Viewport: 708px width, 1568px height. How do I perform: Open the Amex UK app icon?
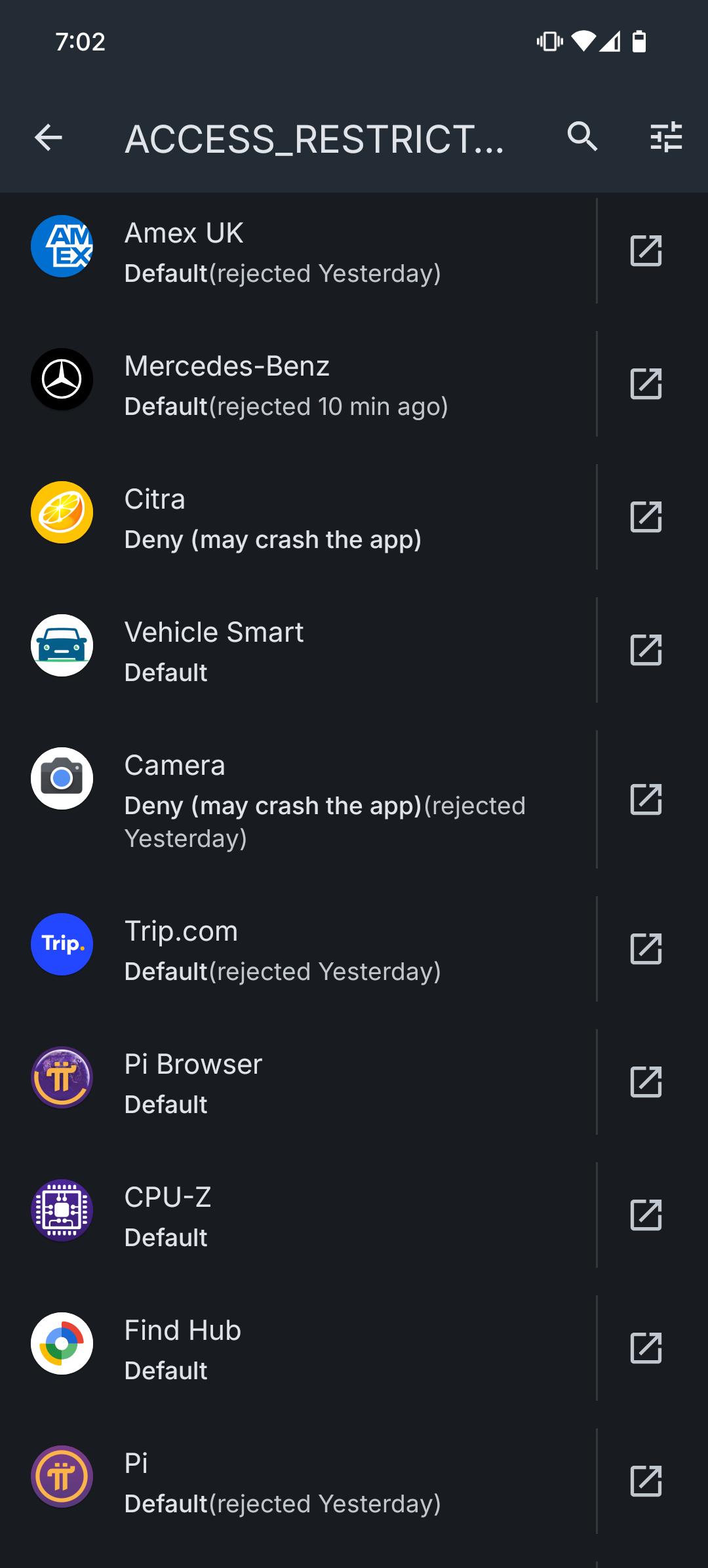(x=62, y=246)
